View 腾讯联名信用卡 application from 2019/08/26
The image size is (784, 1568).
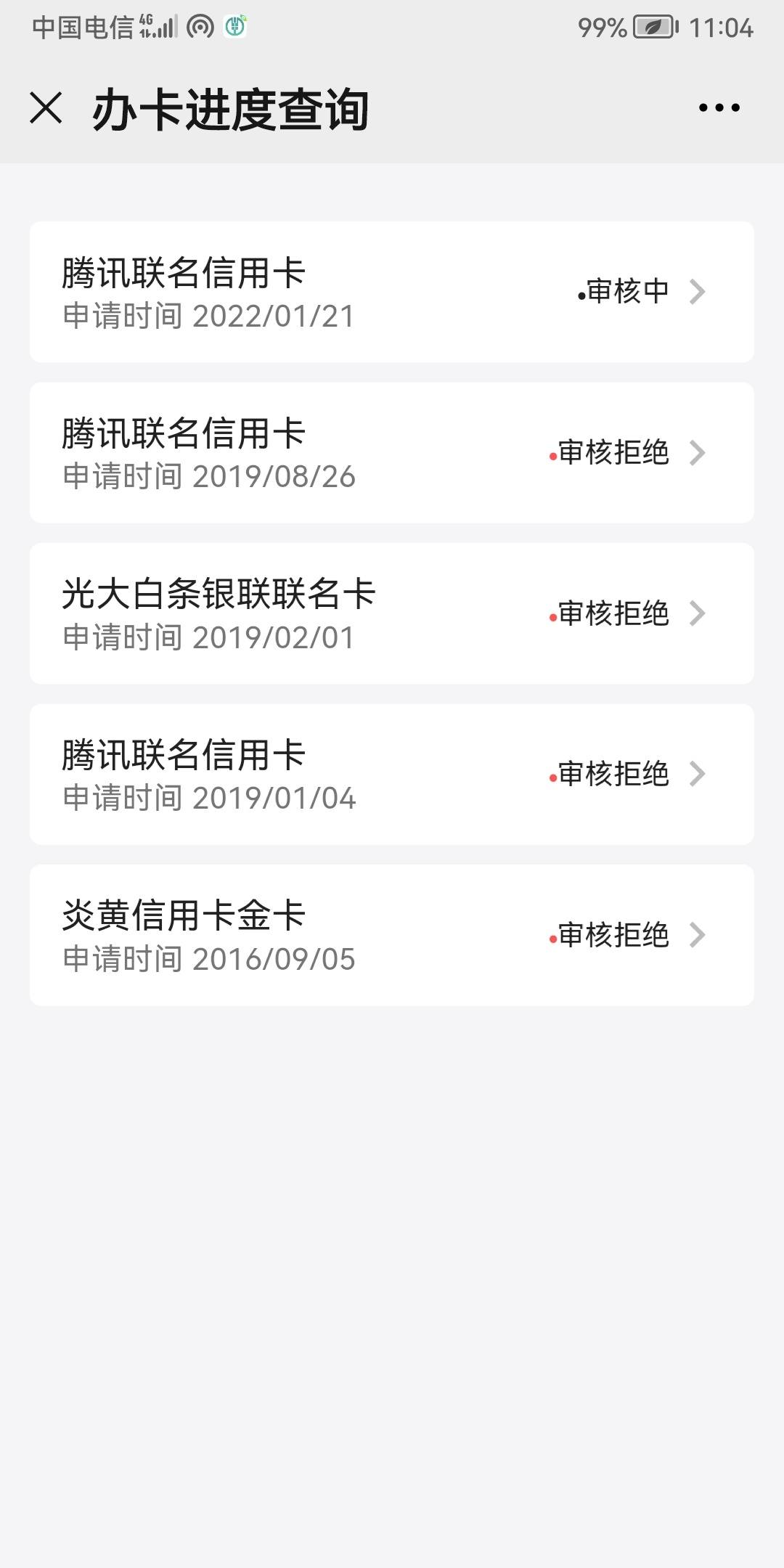coord(392,453)
